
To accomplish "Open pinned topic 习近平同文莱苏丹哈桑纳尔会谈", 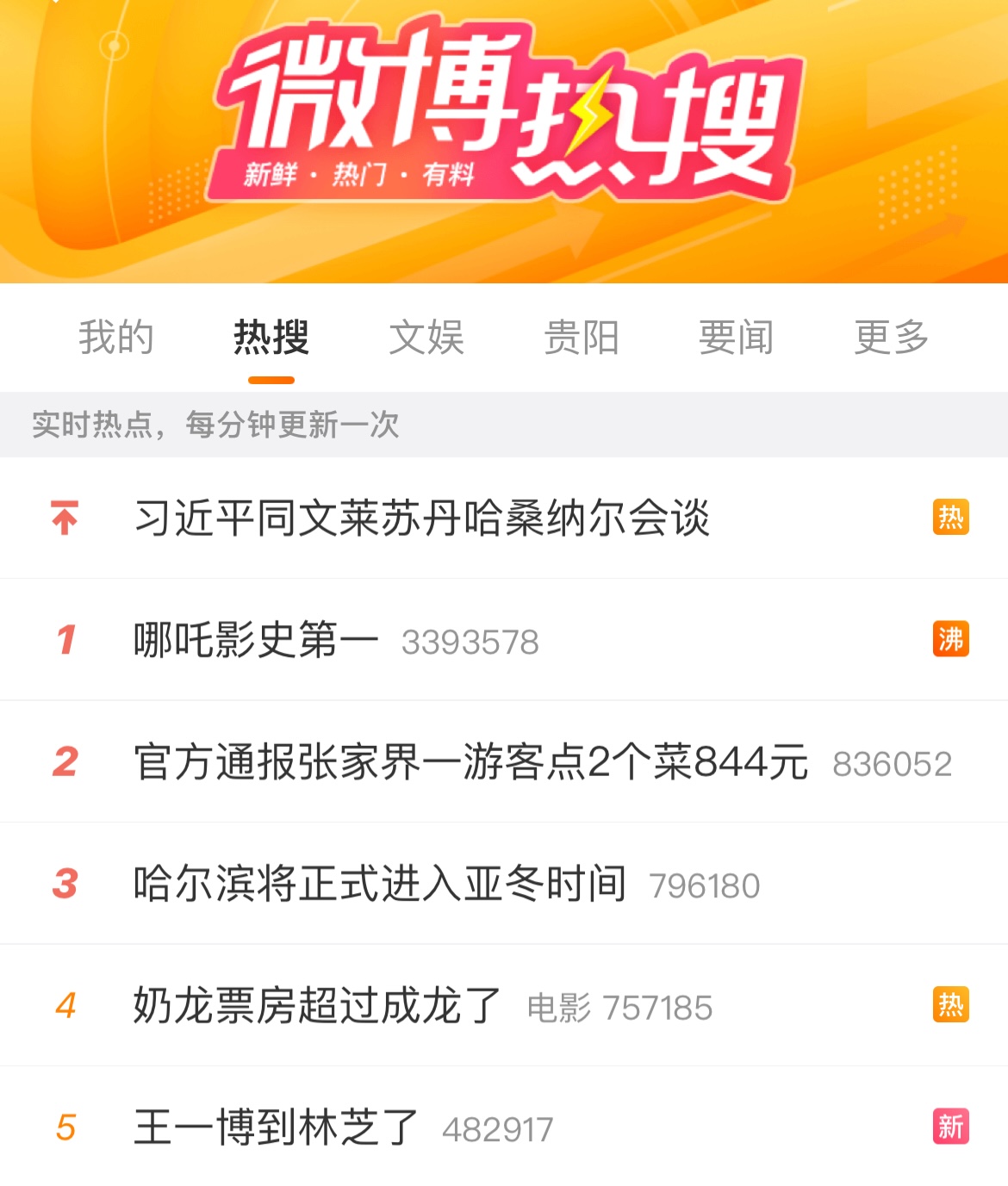I will pyautogui.click(x=422, y=518).
